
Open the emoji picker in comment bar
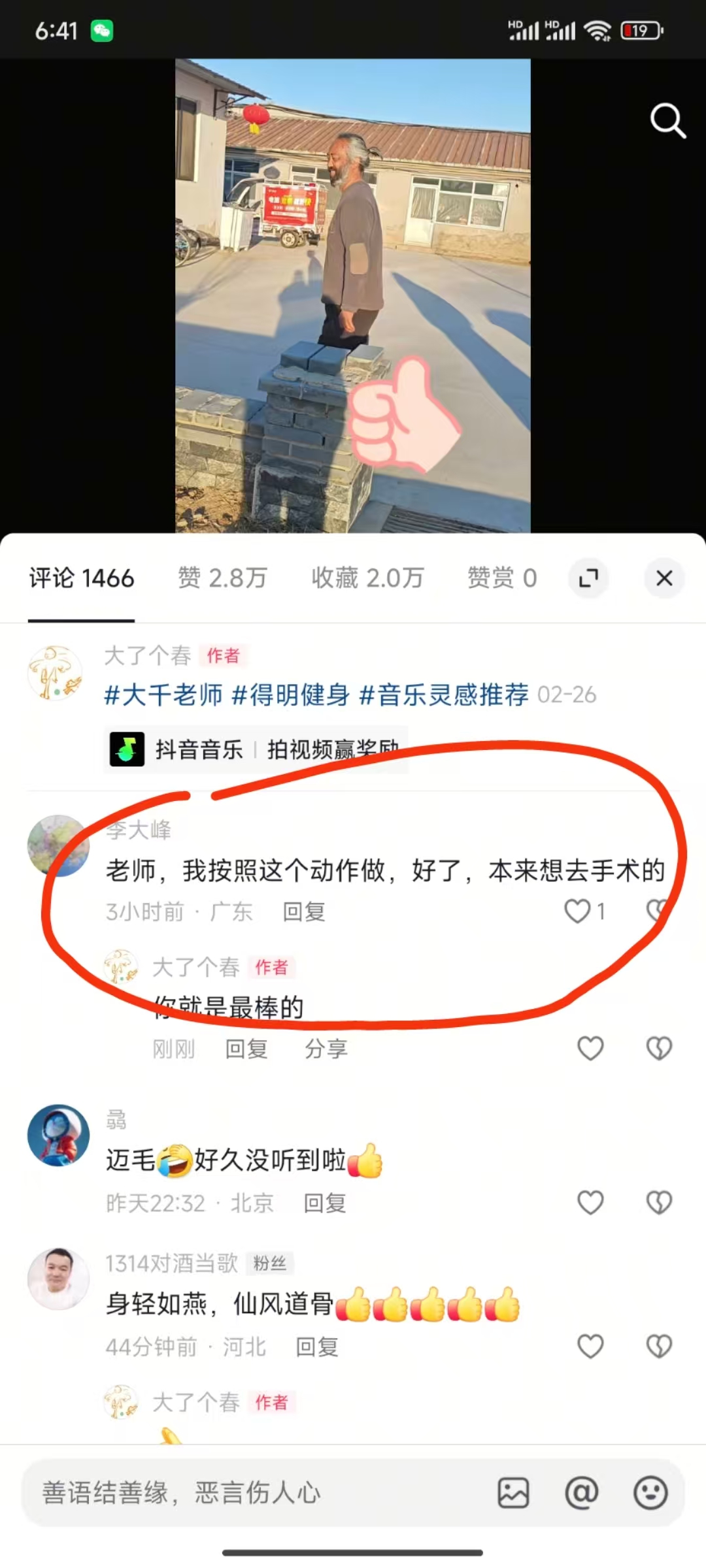[x=650, y=1493]
